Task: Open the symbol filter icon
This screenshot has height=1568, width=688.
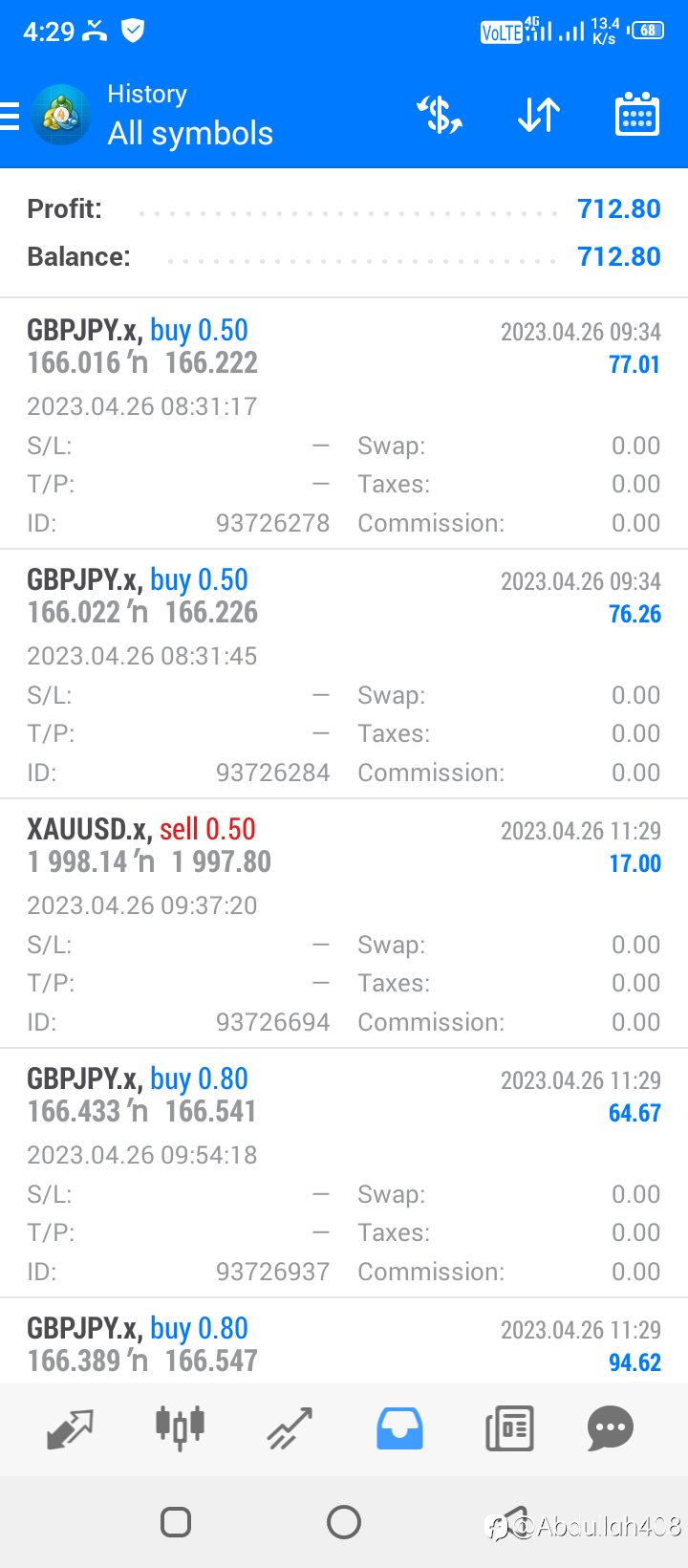Action: 440,116
